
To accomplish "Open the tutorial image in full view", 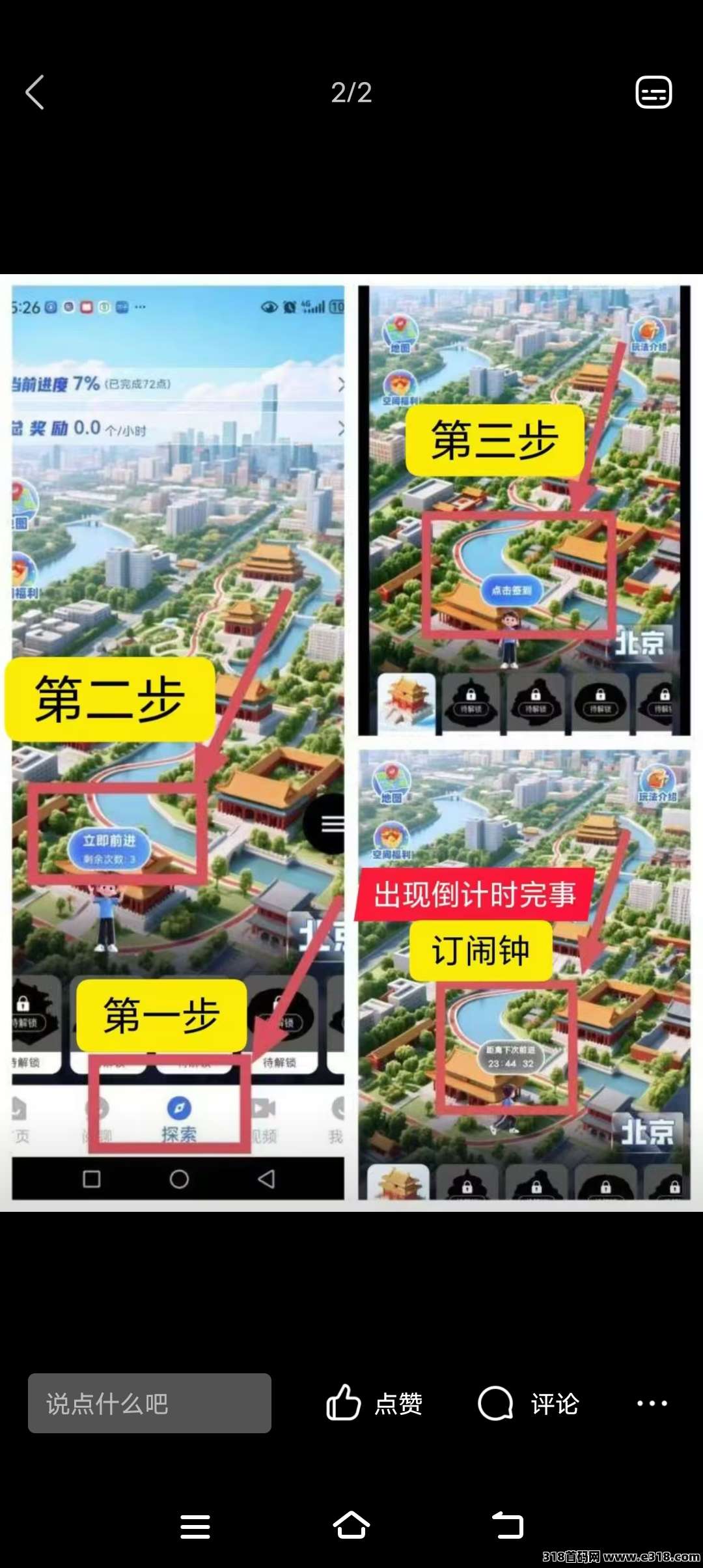I will click(x=351, y=742).
